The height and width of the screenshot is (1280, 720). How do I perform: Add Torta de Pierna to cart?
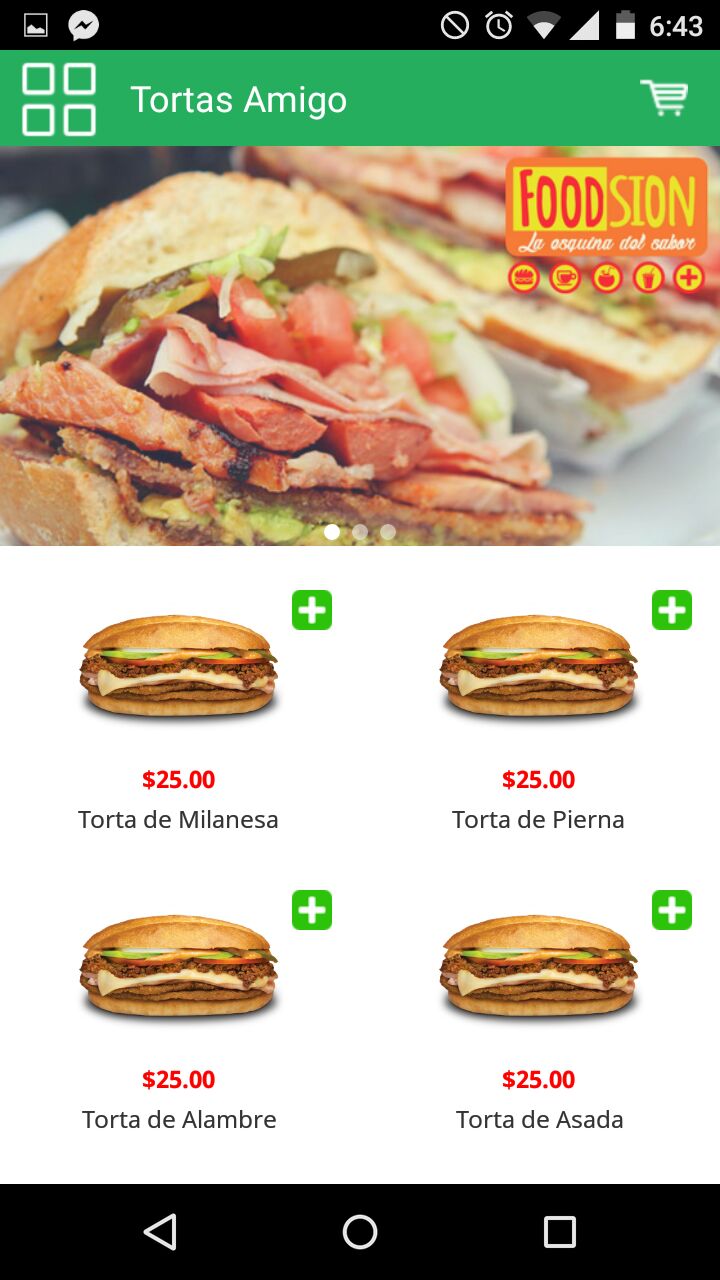pos(672,610)
